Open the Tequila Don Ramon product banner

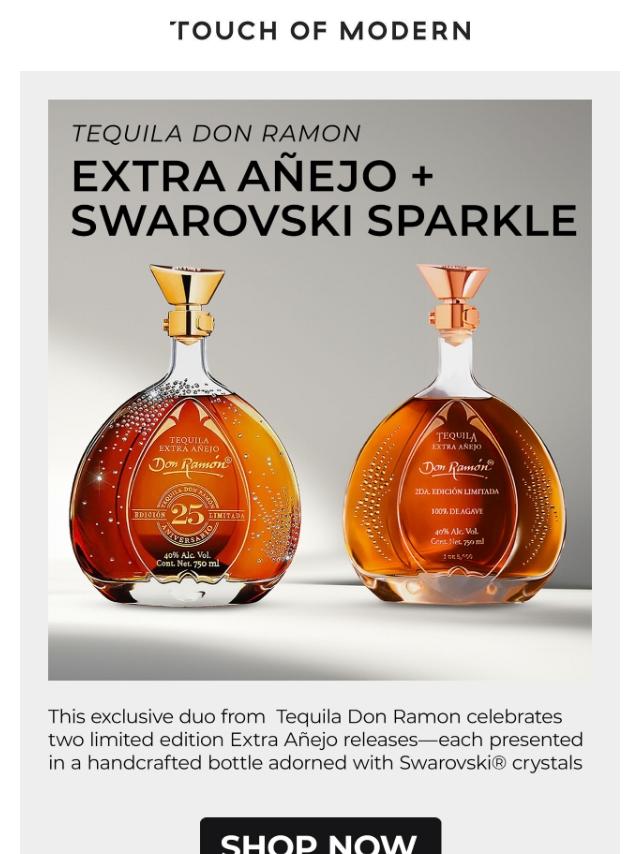(320, 390)
